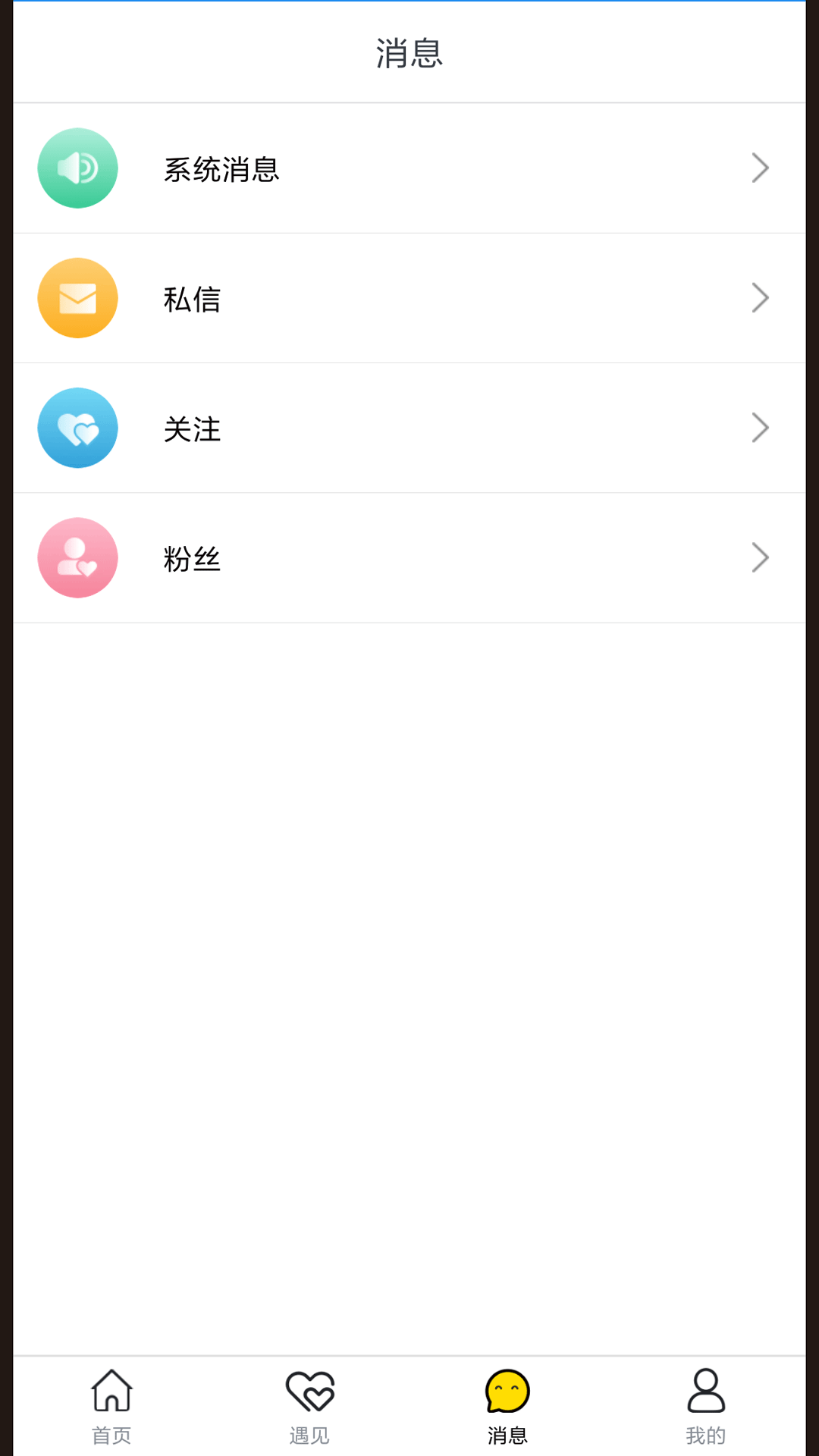819x1456 pixels.
Task: Go to the 遇见 tab
Action: tap(309, 1406)
